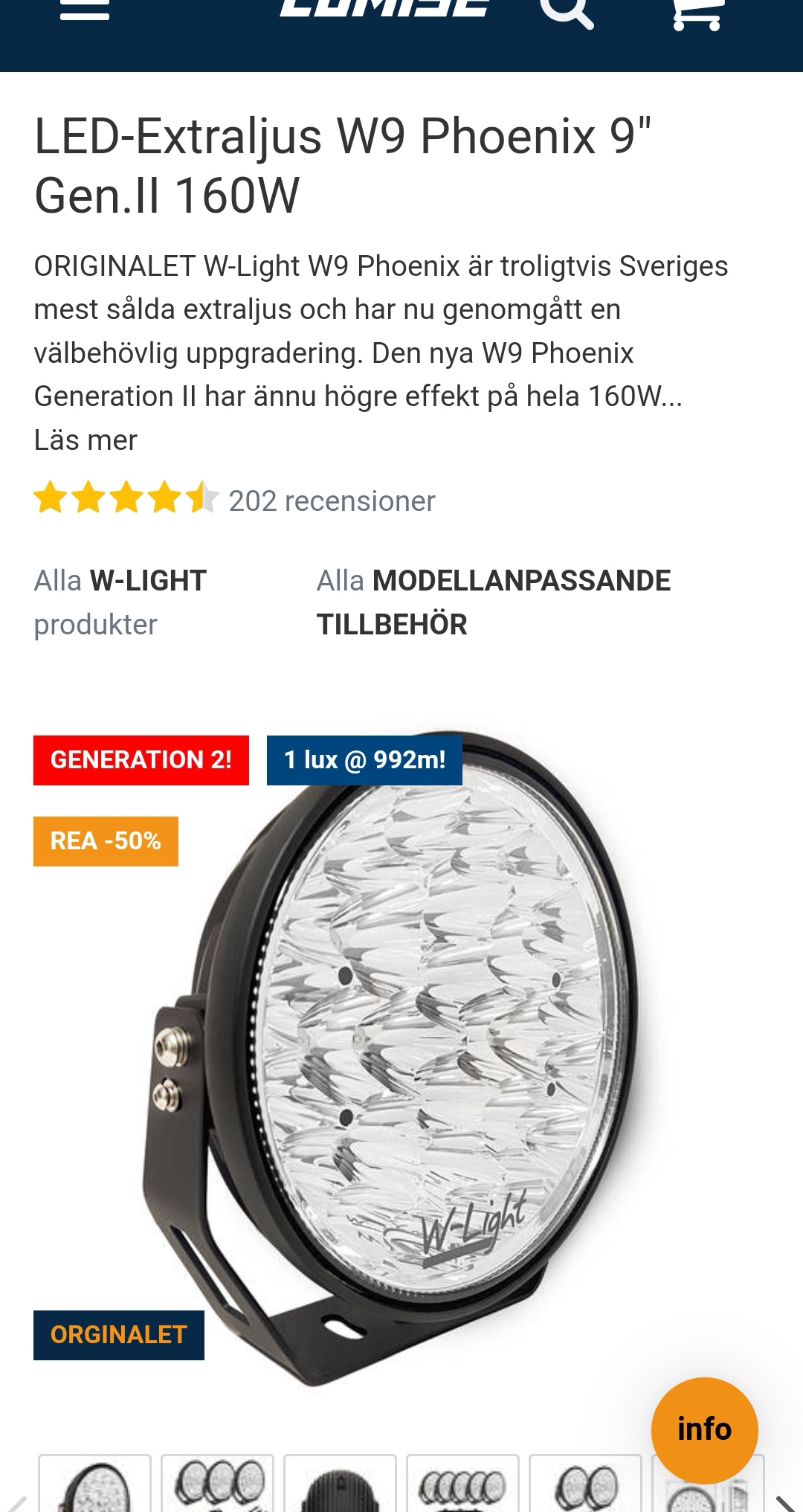Open the search magnifier icon
The image size is (803, 1512).
point(567,11)
